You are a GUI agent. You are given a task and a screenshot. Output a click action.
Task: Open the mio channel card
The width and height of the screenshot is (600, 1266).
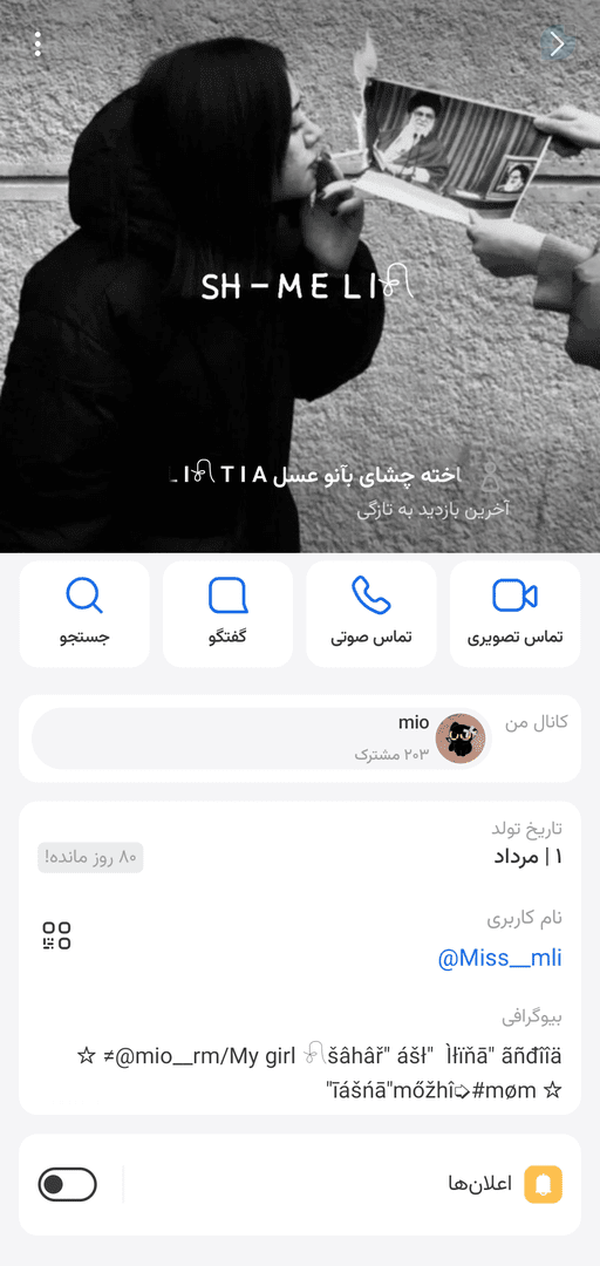[x=262, y=739]
